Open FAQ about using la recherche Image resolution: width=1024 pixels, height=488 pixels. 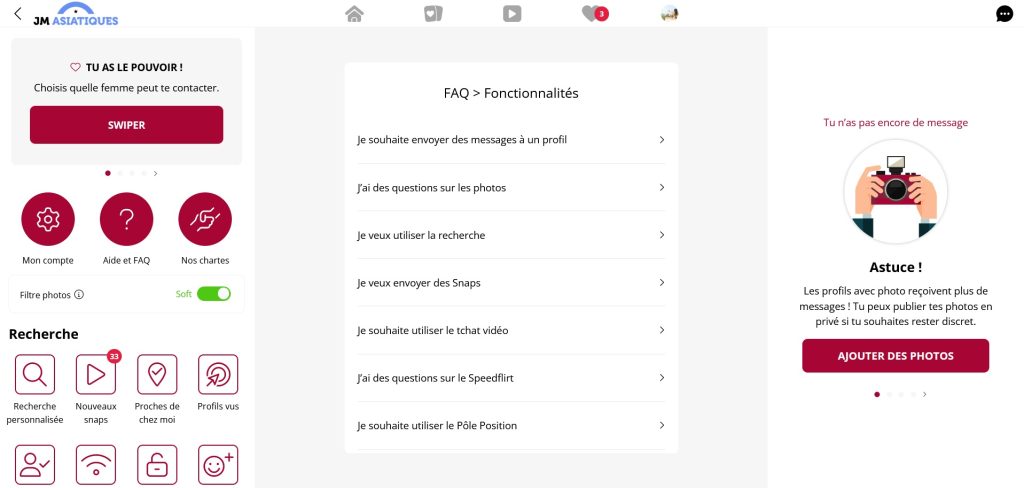[x=511, y=235]
